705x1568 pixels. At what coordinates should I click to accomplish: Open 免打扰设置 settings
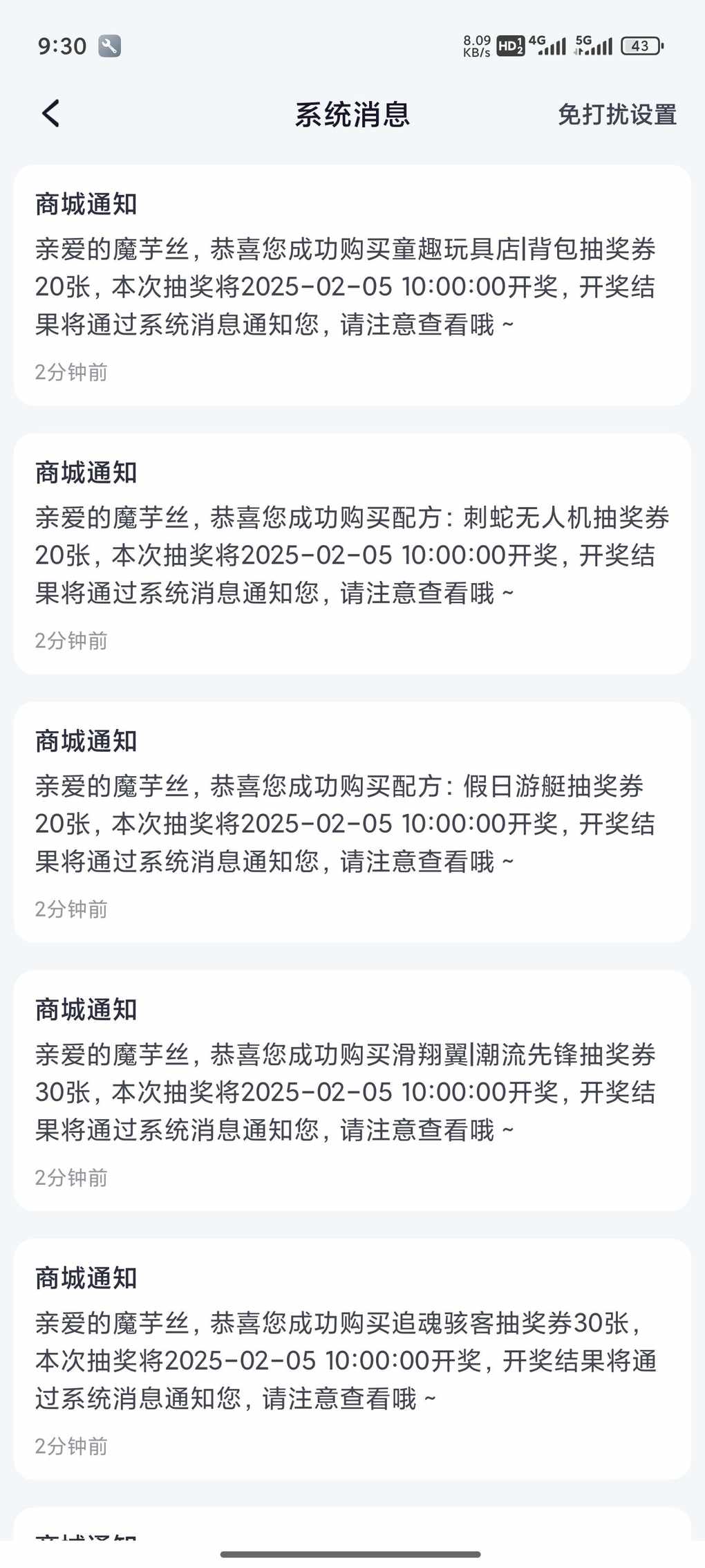617,115
